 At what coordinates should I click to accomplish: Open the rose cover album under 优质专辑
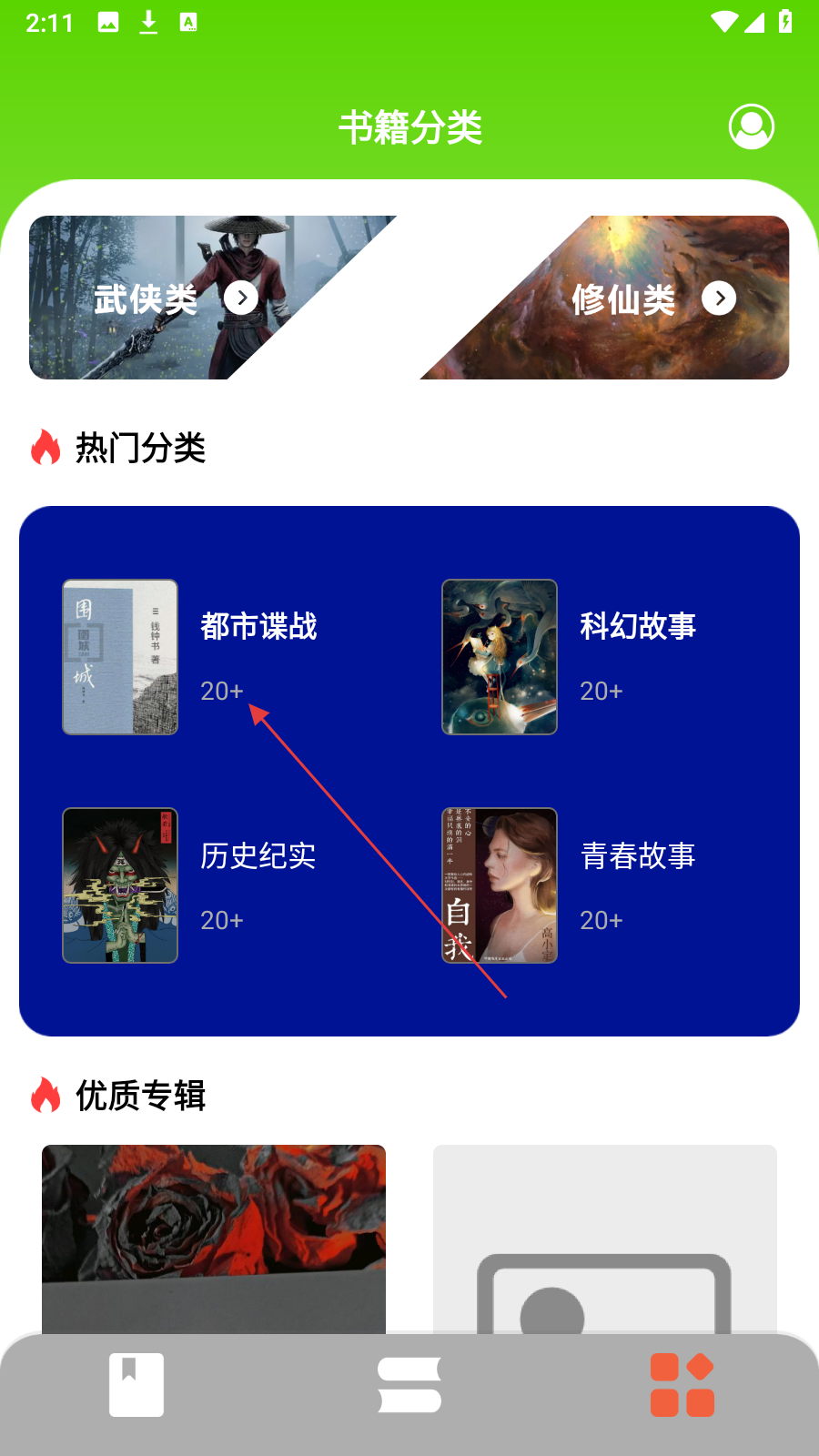pos(214,1238)
